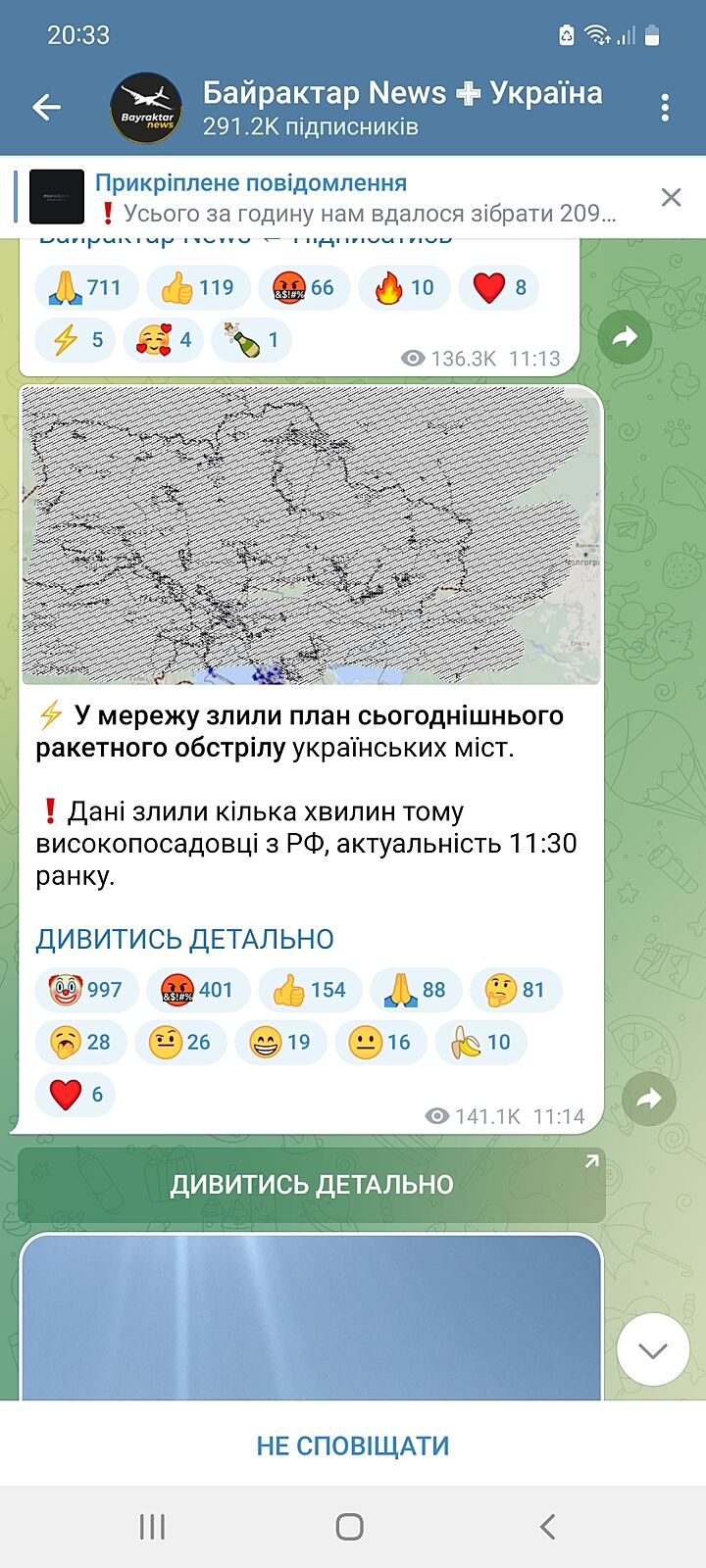Tap the green ДИВИТИСЬ ДЕТАЛЬНО button
Viewport: 706px width, 1568px height.
point(311,1184)
